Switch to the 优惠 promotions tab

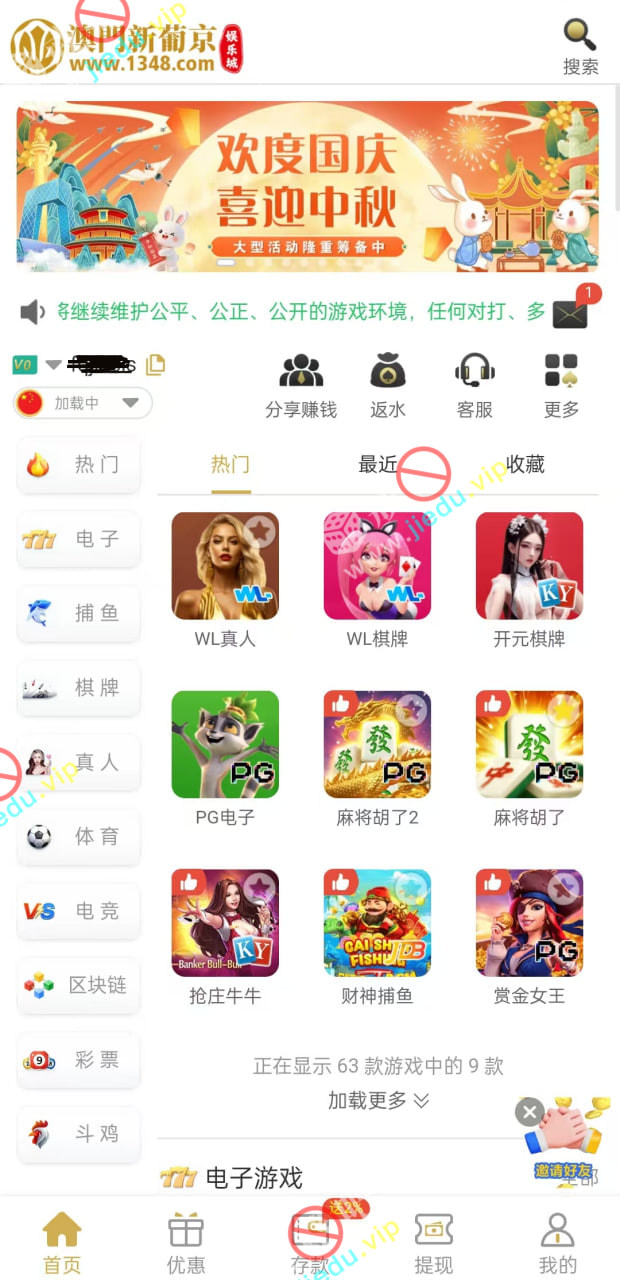point(185,1243)
